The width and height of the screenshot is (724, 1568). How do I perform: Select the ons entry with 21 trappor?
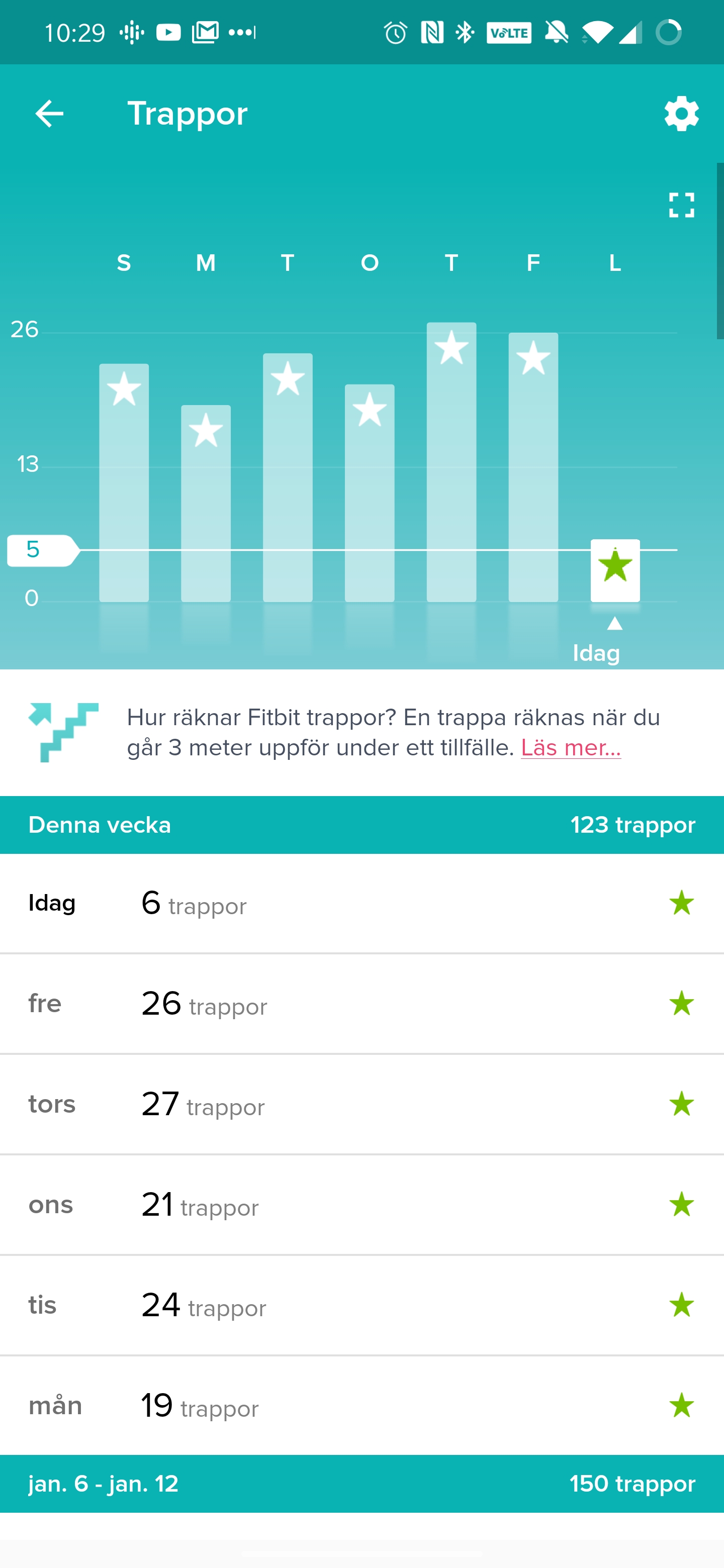361,1205
